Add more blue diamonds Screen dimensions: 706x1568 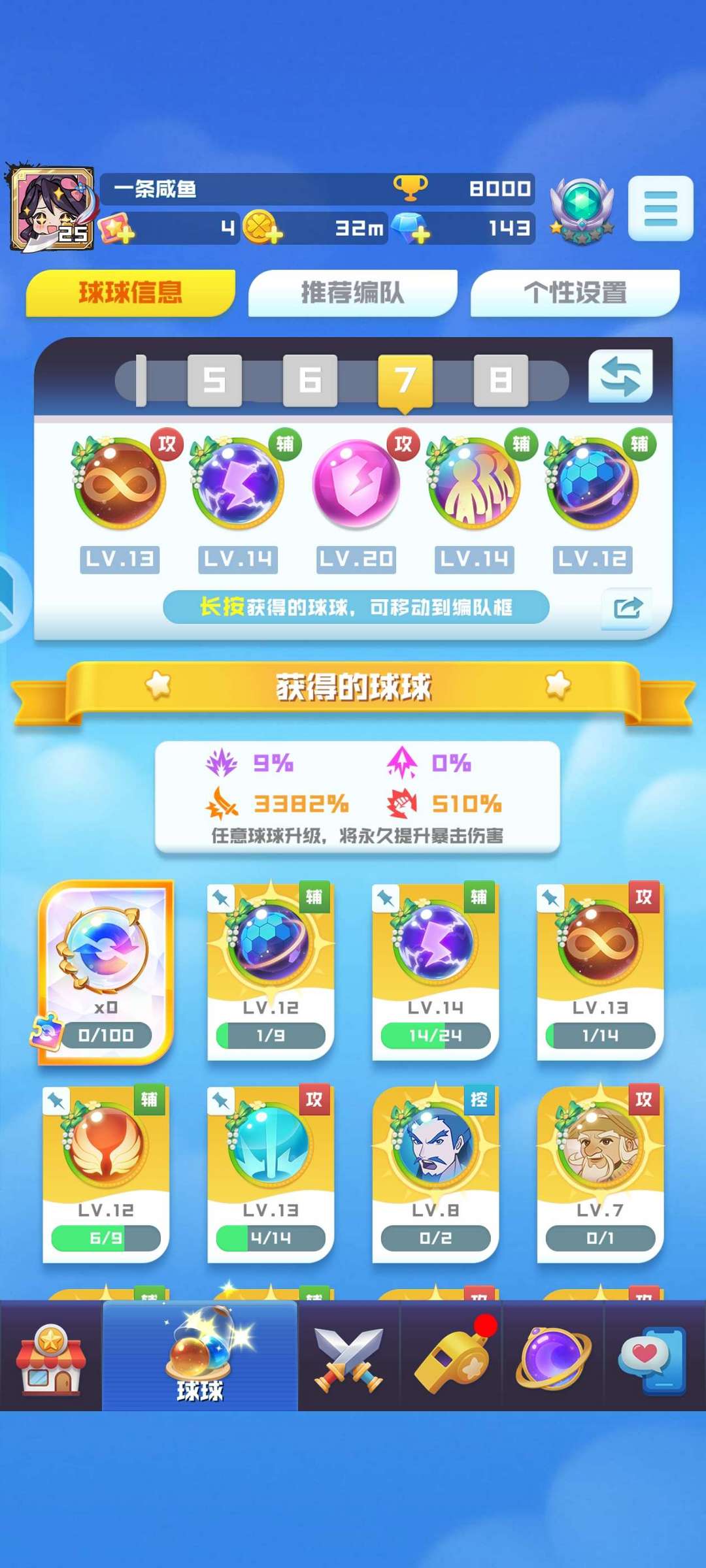tap(411, 229)
